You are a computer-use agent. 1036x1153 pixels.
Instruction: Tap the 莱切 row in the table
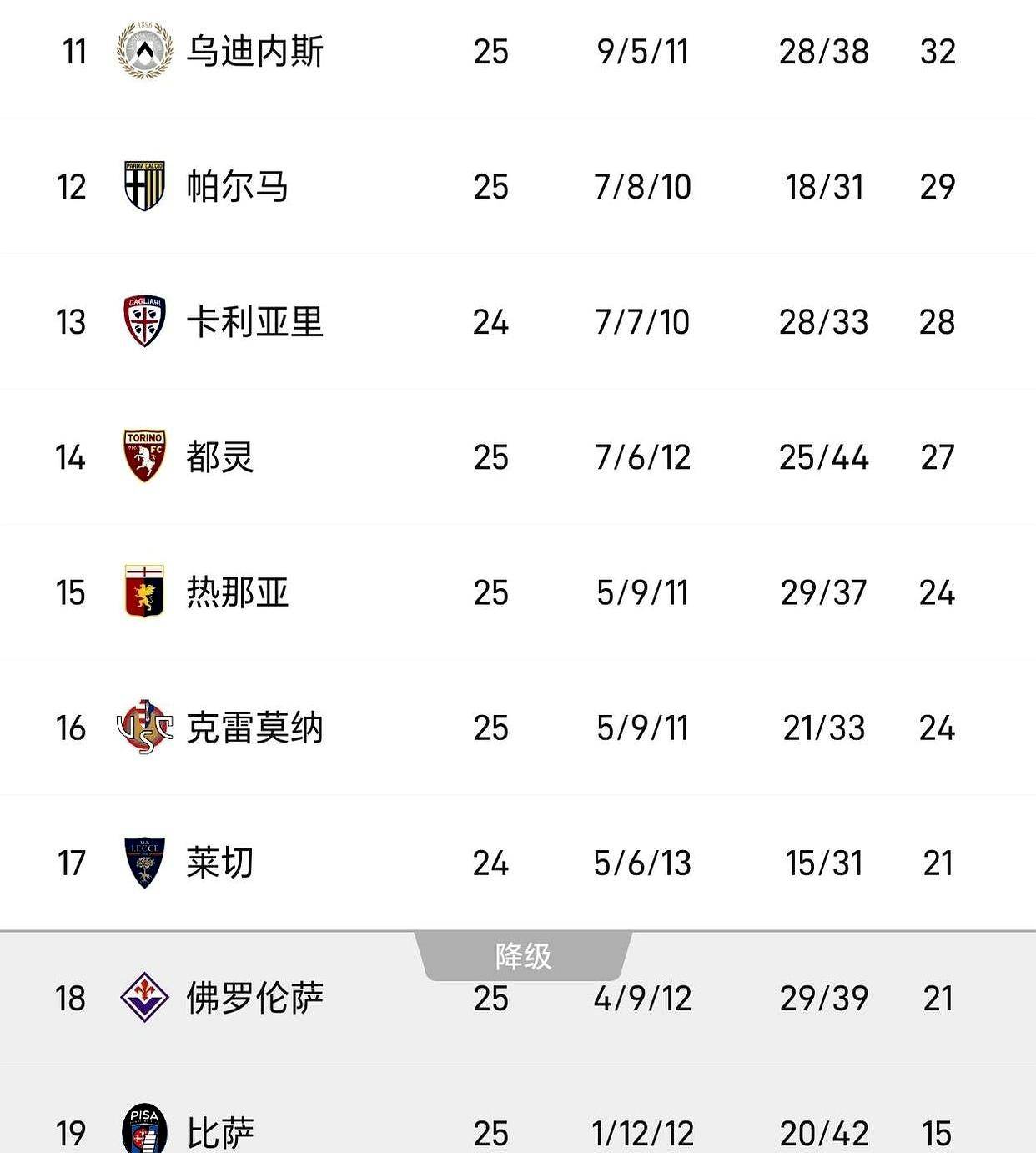tap(220, 863)
